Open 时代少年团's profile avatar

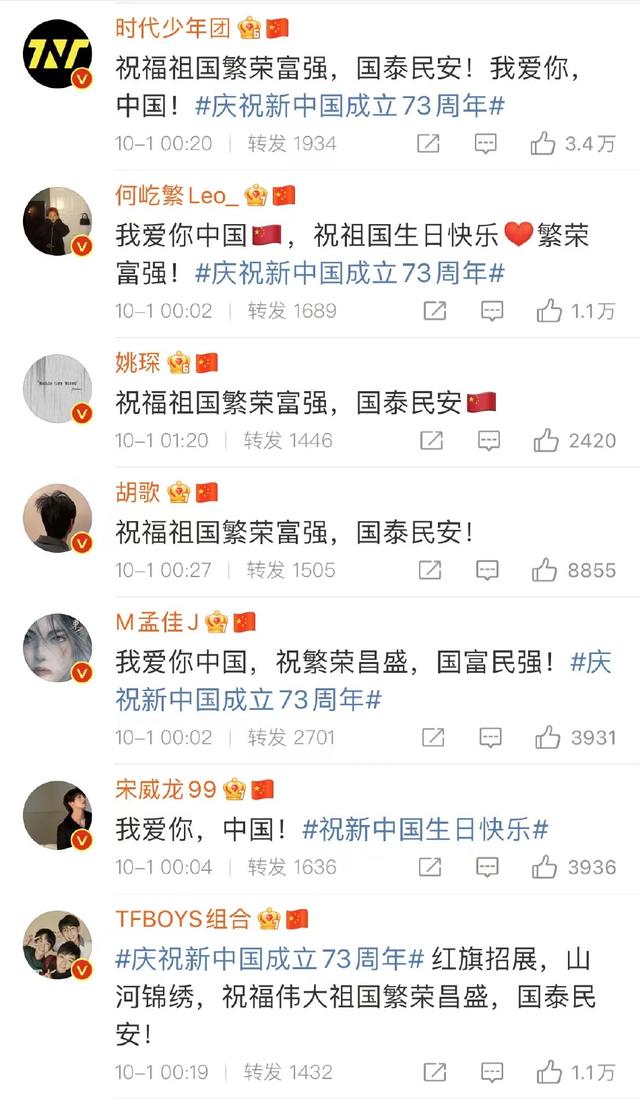coord(57,53)
